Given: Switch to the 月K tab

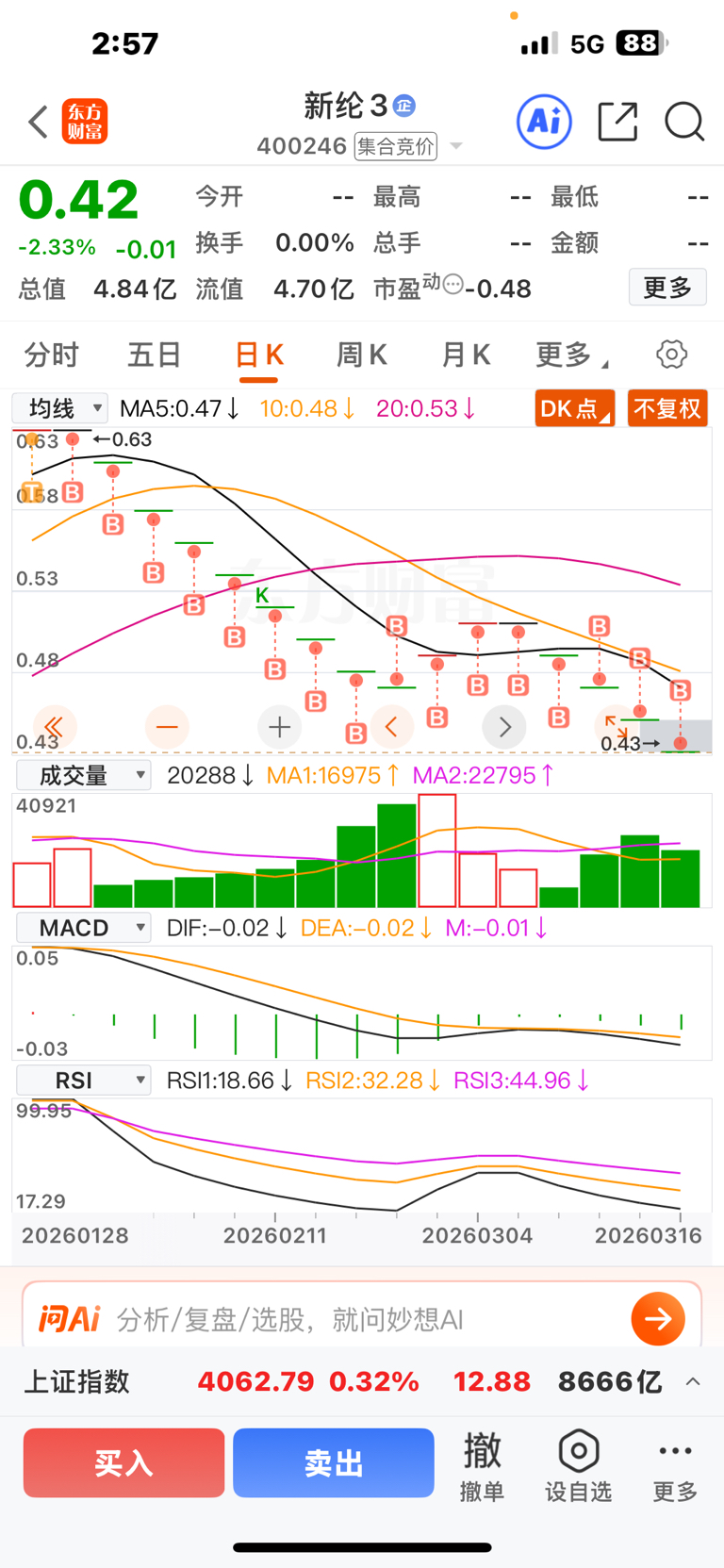Looking at the screenshot, I should (x=466, y=355).
